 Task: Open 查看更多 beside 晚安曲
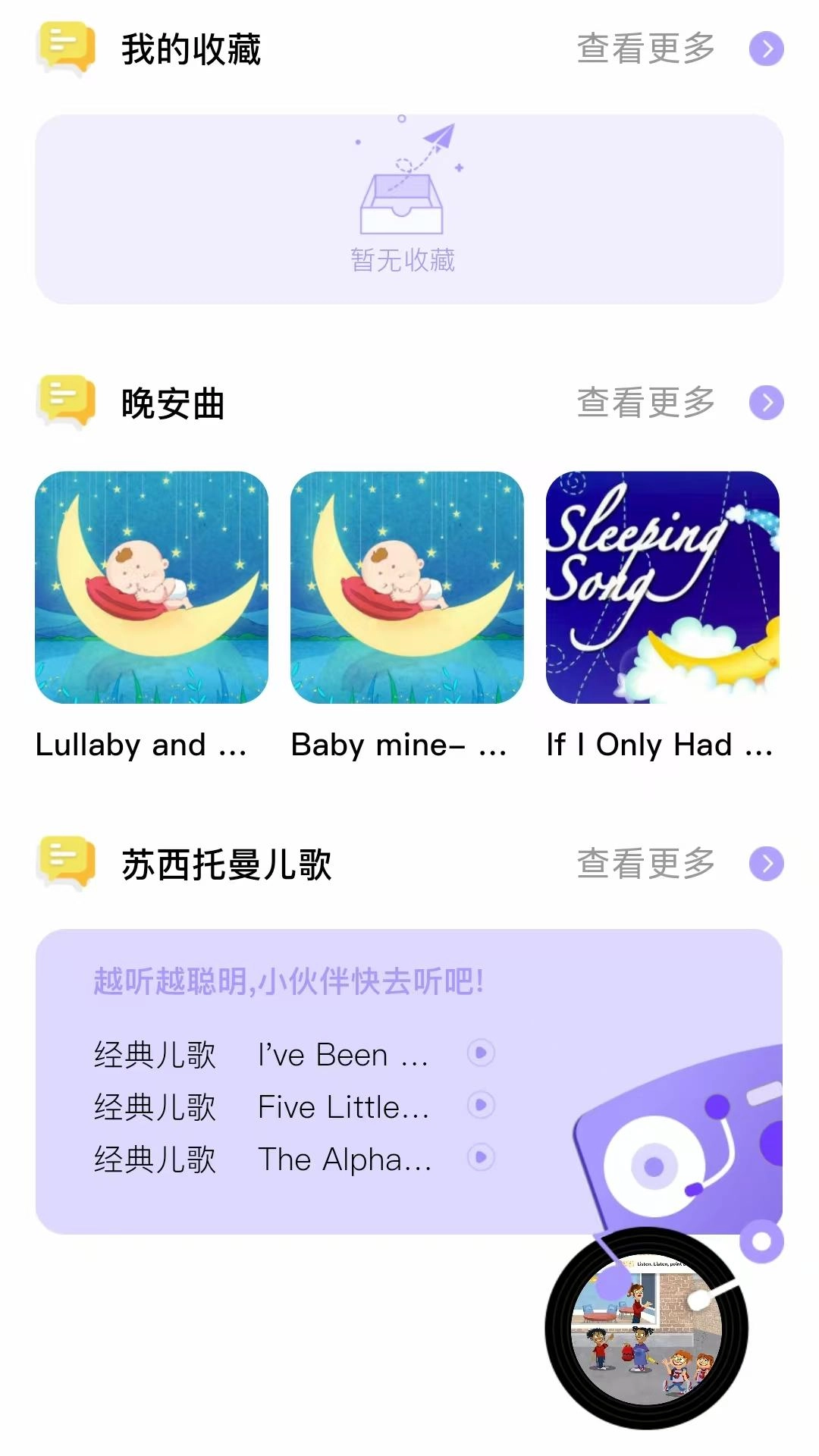tap(645, 402)
